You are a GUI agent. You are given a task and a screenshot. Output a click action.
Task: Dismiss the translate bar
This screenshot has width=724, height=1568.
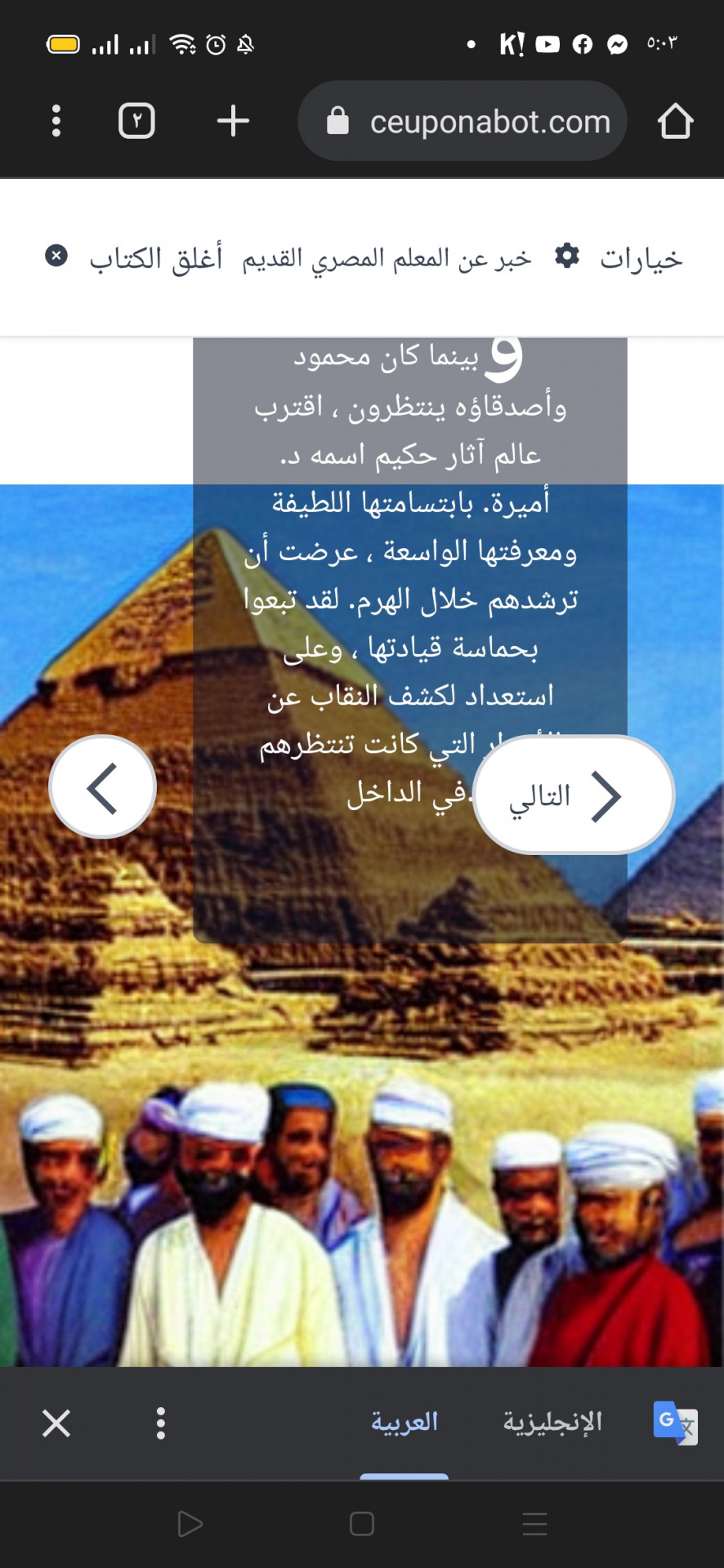56,1423
